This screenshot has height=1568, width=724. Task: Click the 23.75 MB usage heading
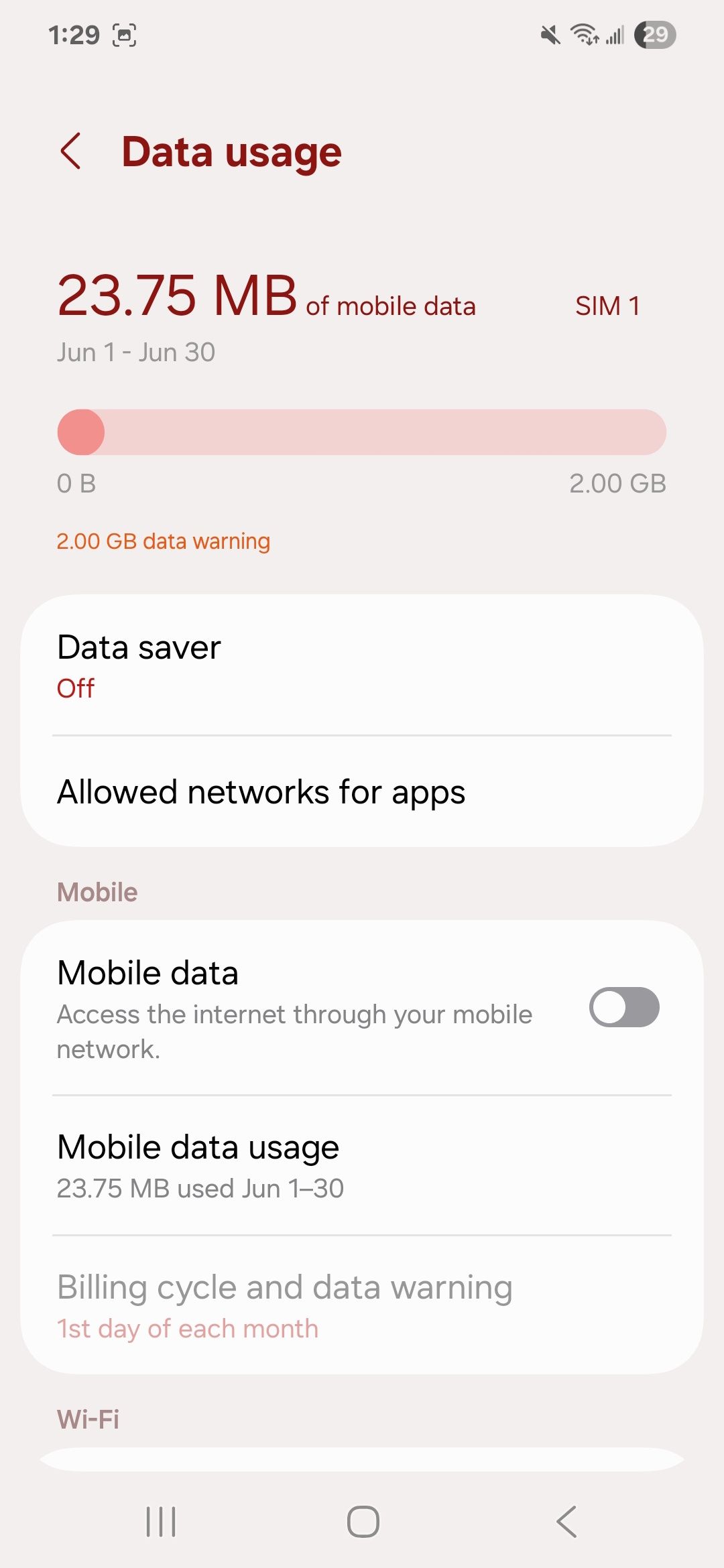point(177,298)
